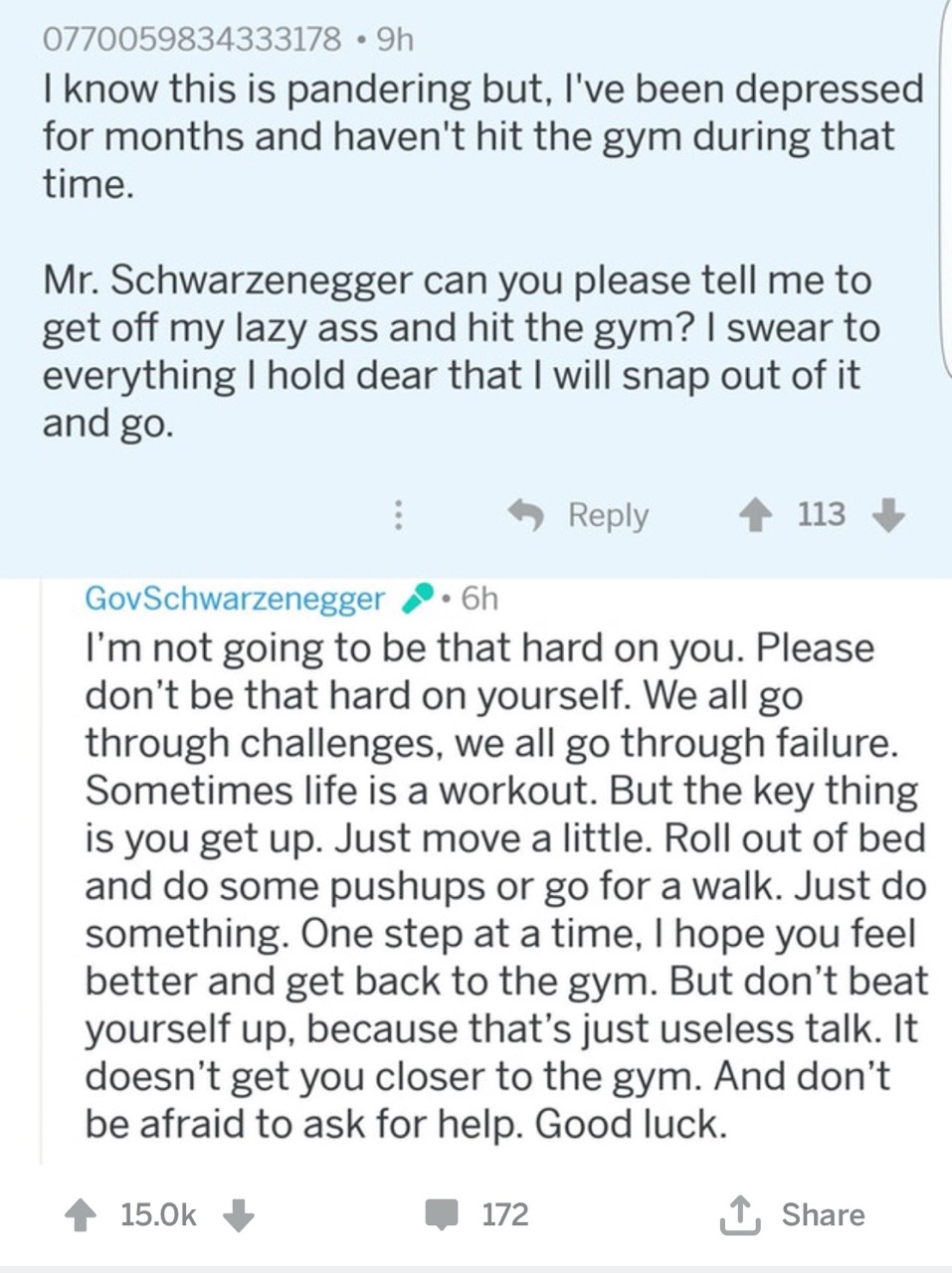Open the 172 comments
952x1273 pixels.
click(478, 1215)
